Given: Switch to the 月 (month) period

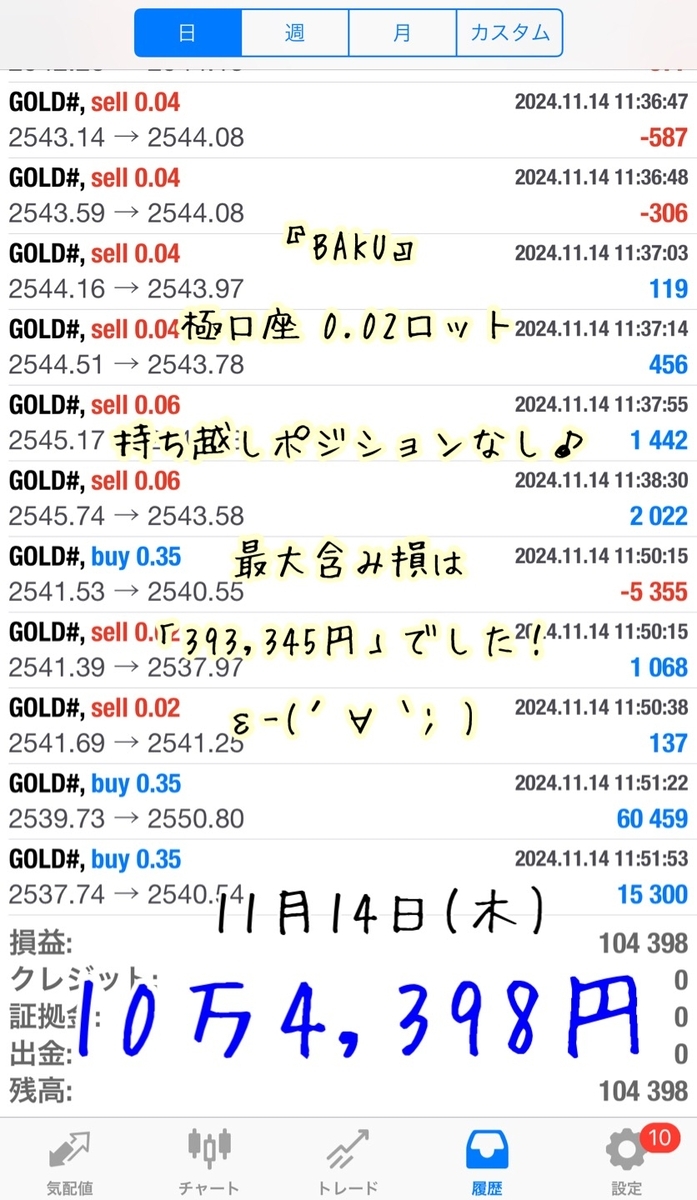Looking at the screenshot, I should coord(401,33).
